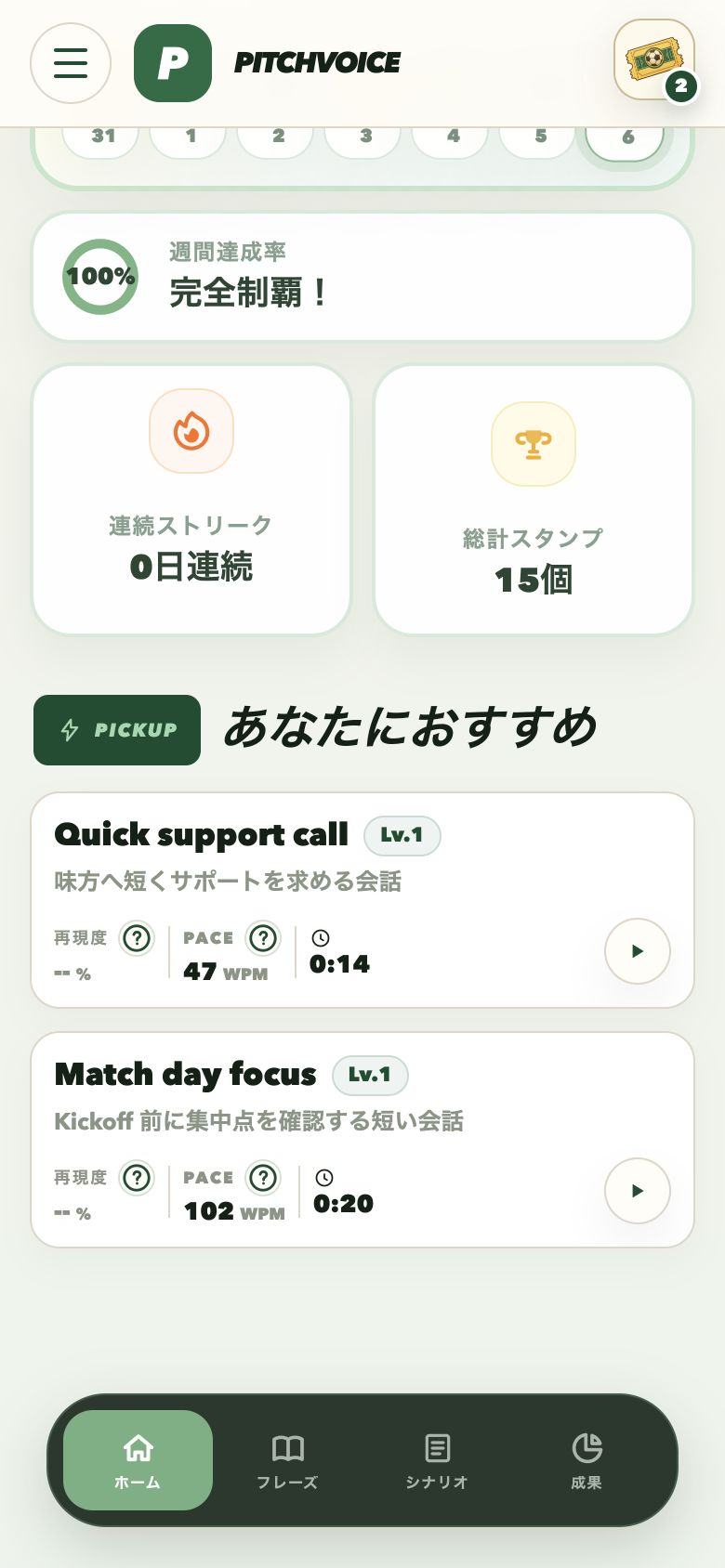Open the Match day focus card
The height and width of the screenshot is (1568, 725).
(362, 1140)
